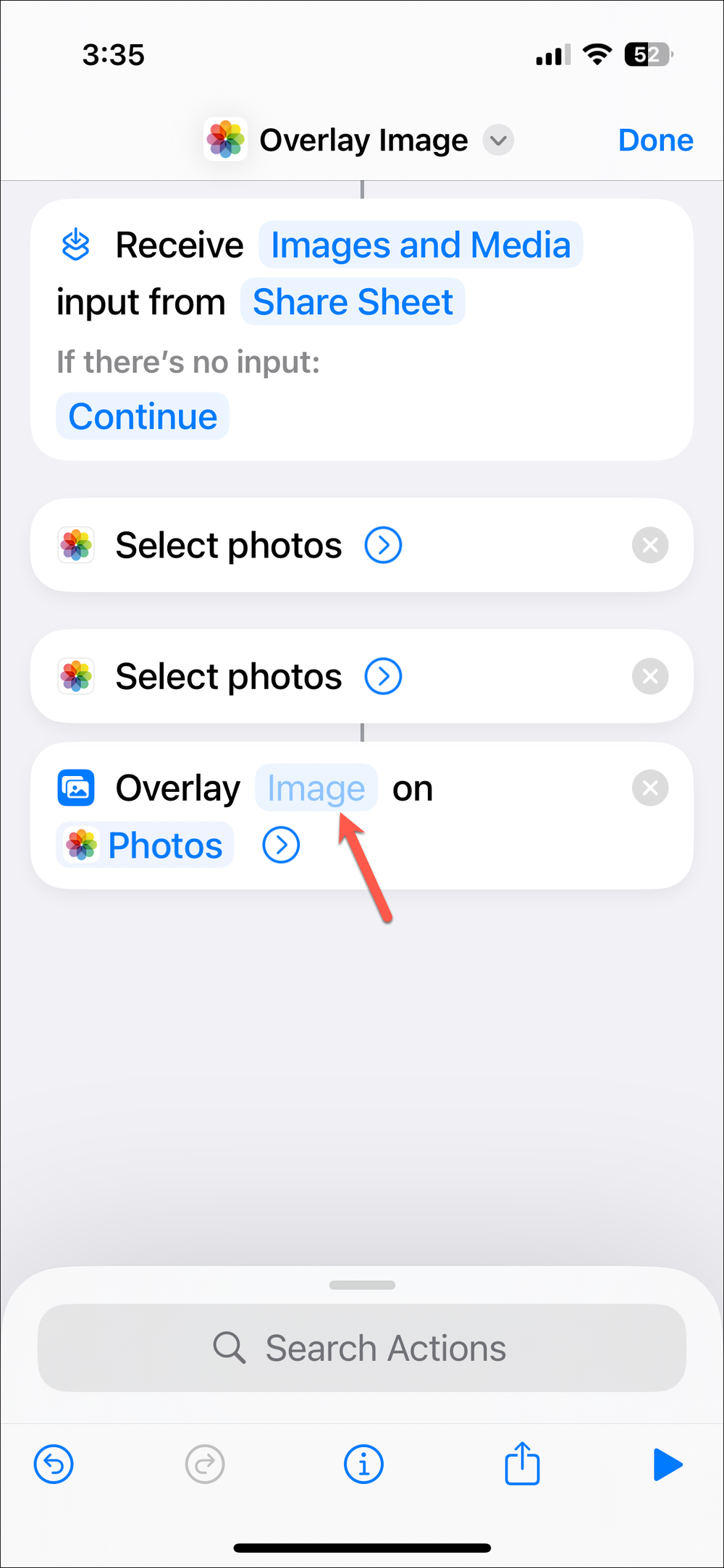Open shortcut options via title chevron

pyautogui.click(x=497, y=140)
